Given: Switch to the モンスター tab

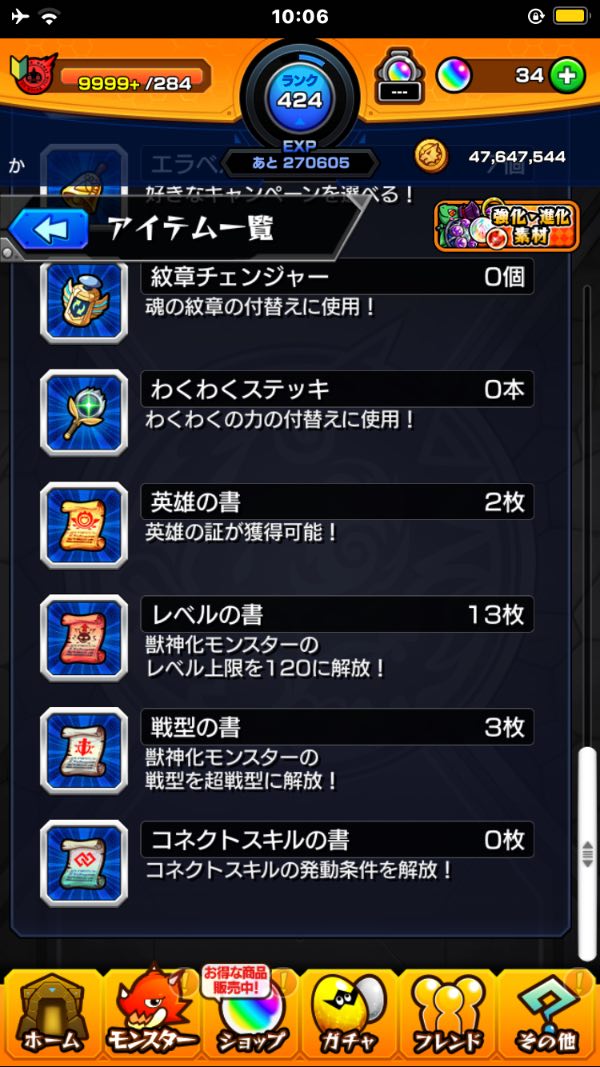Looking at the screenshot, I should [149, 1015].
